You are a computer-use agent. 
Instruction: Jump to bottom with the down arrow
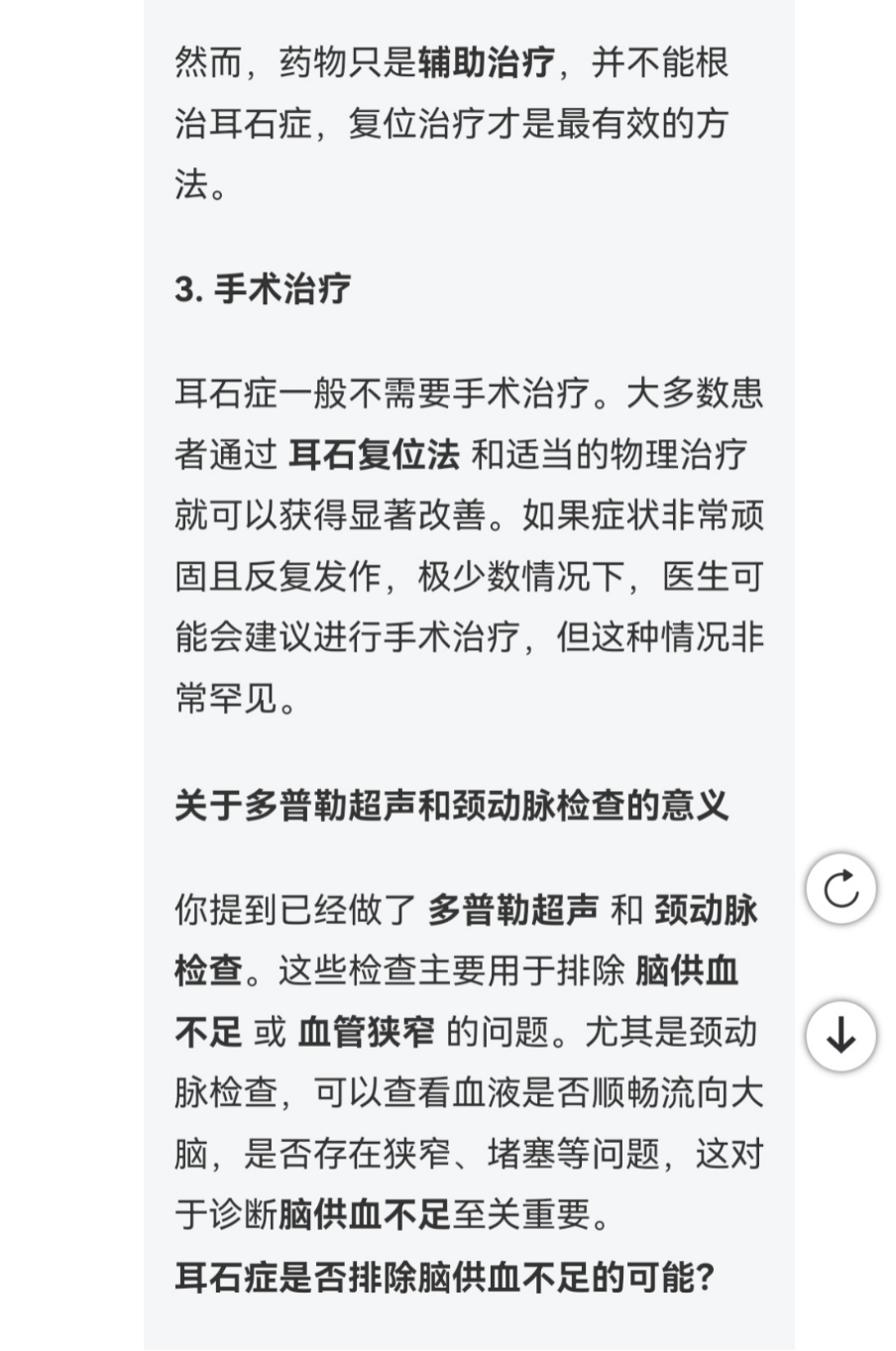[840, 1036]
